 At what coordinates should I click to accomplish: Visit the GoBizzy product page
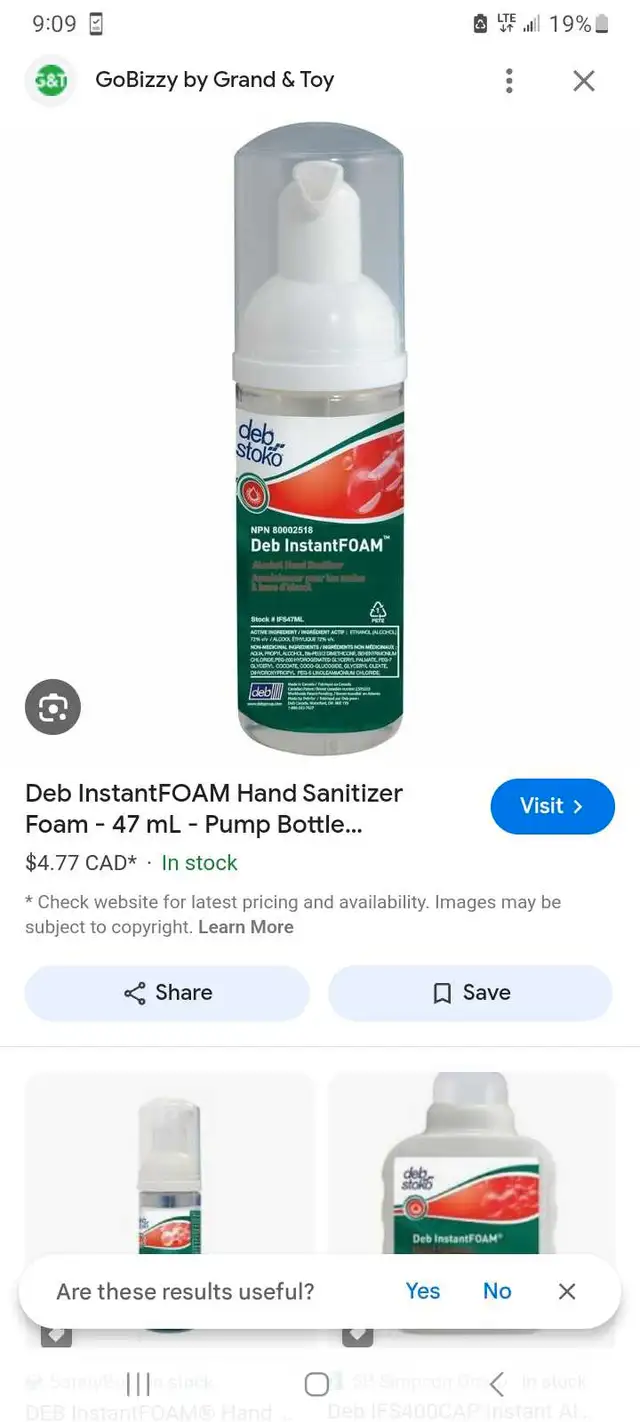coord(552,806)
